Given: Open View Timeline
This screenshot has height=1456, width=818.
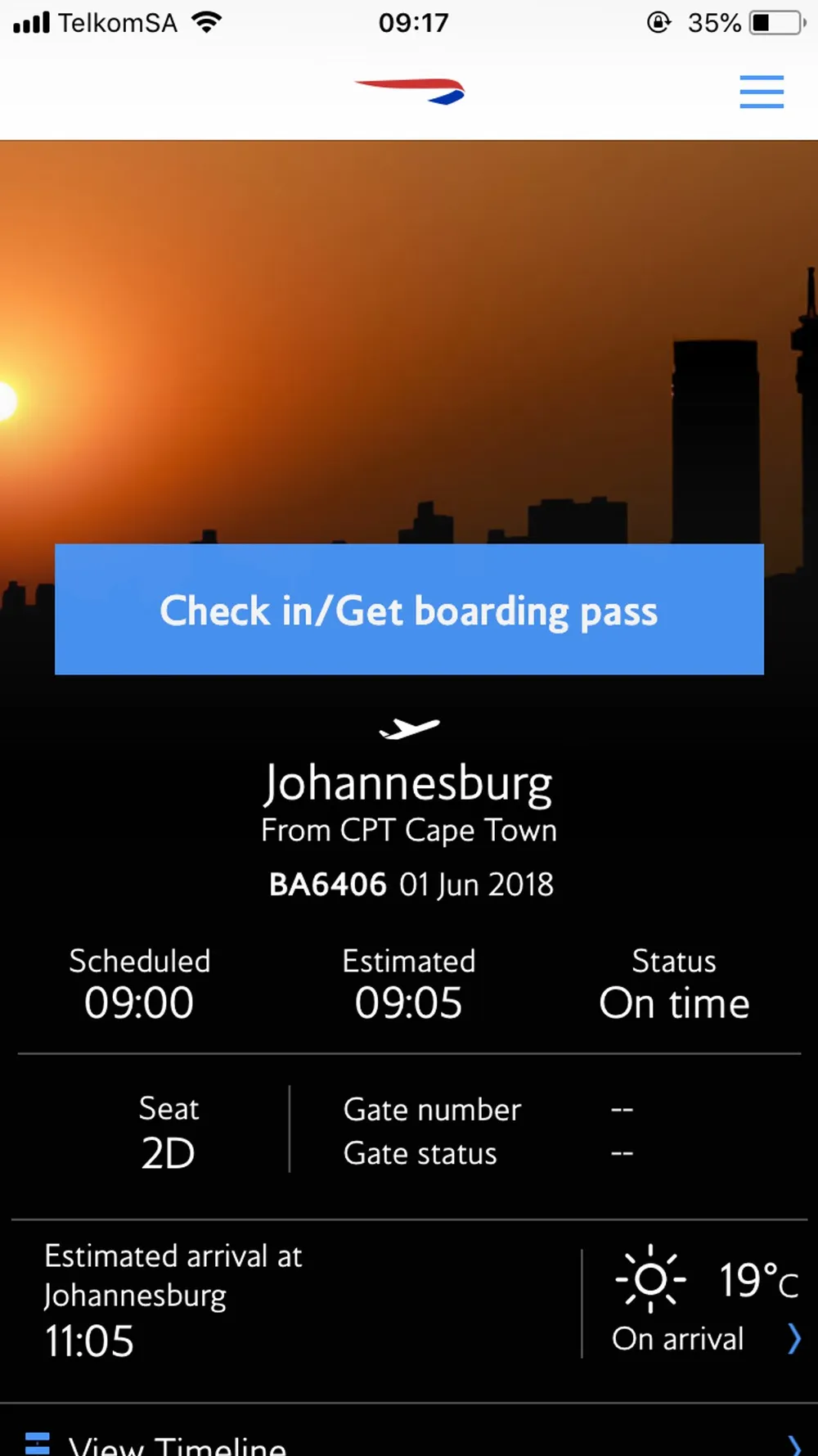Looking at the screenshot, I should (x=409, y=1438).
